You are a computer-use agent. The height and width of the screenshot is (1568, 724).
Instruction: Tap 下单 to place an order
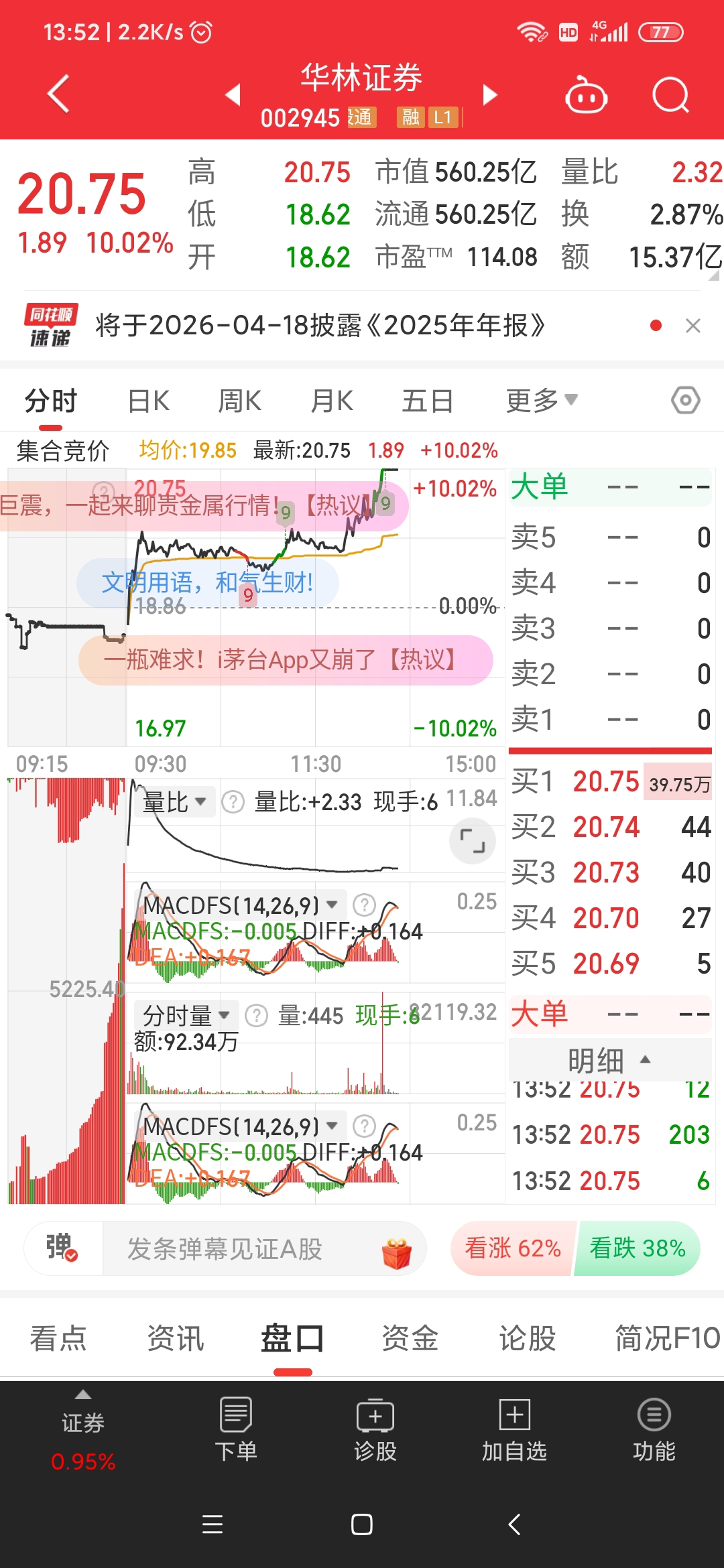(236, 1430)
